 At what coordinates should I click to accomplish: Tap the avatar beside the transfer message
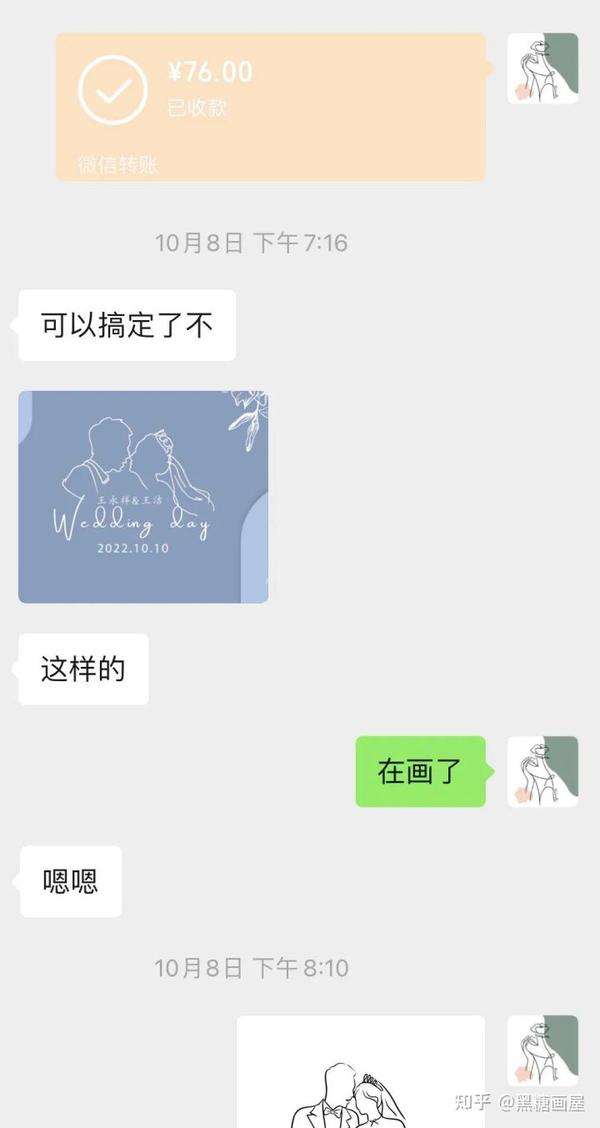(542, 68)
